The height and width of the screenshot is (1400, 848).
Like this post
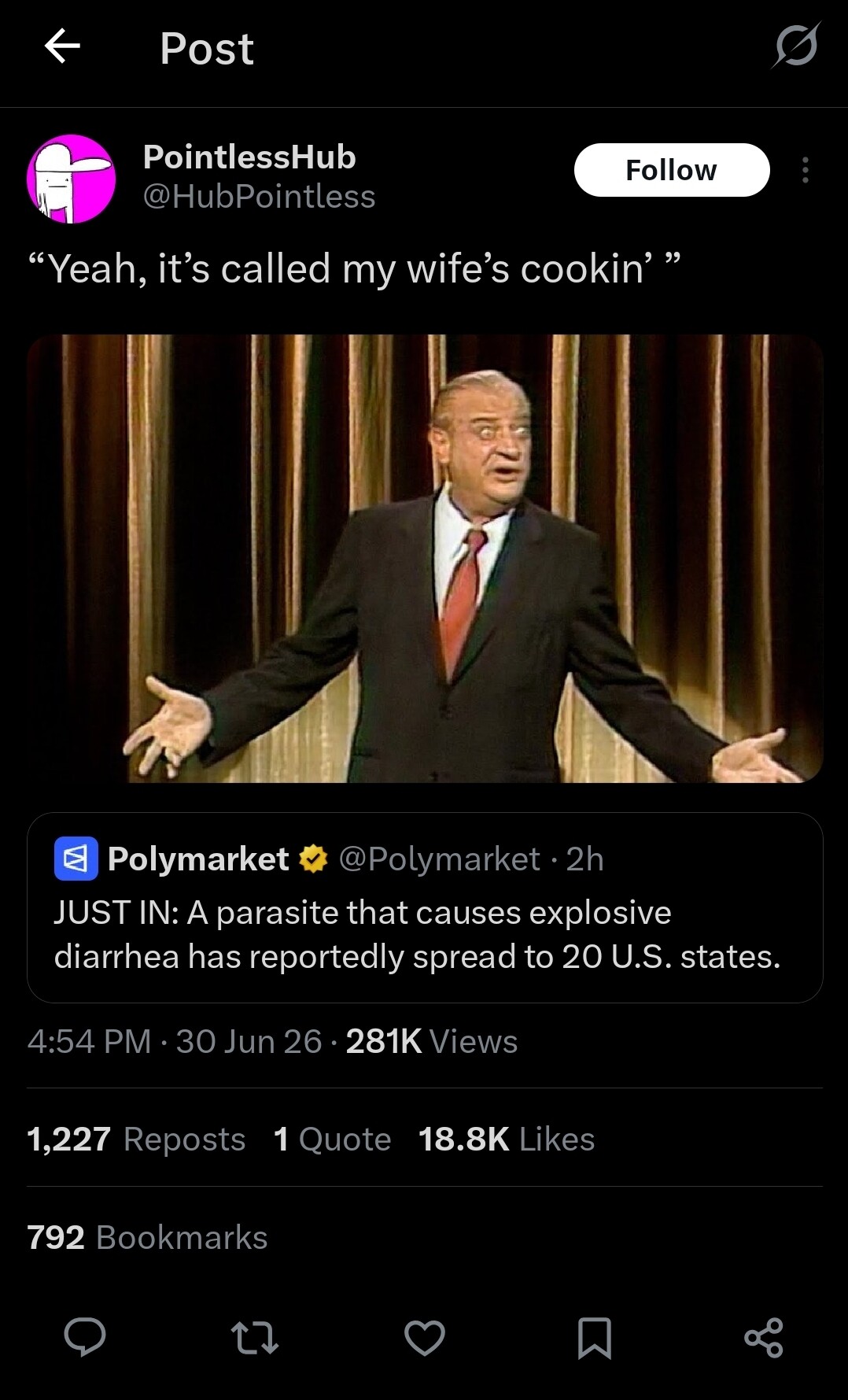[425, 1337]
